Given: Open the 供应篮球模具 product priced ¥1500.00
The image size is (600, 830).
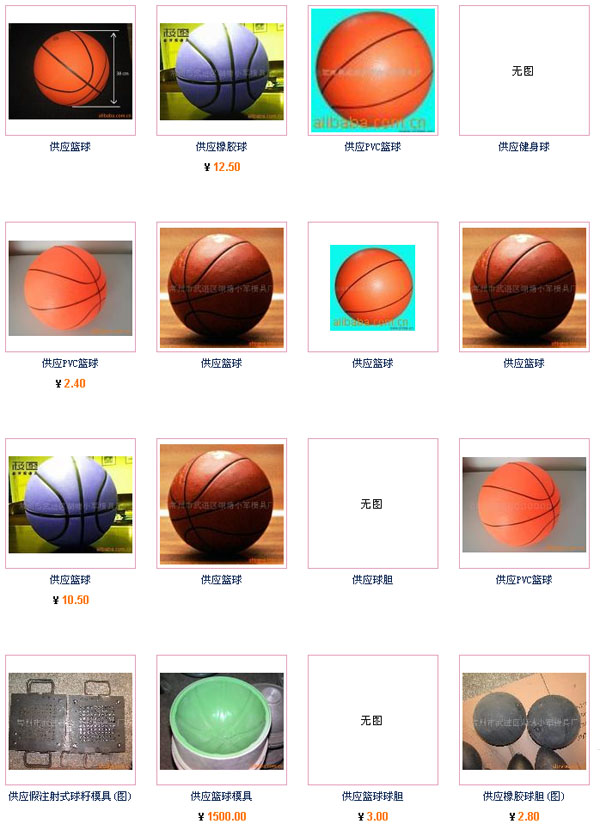Looking at the screenshot, I should [221, 720].
